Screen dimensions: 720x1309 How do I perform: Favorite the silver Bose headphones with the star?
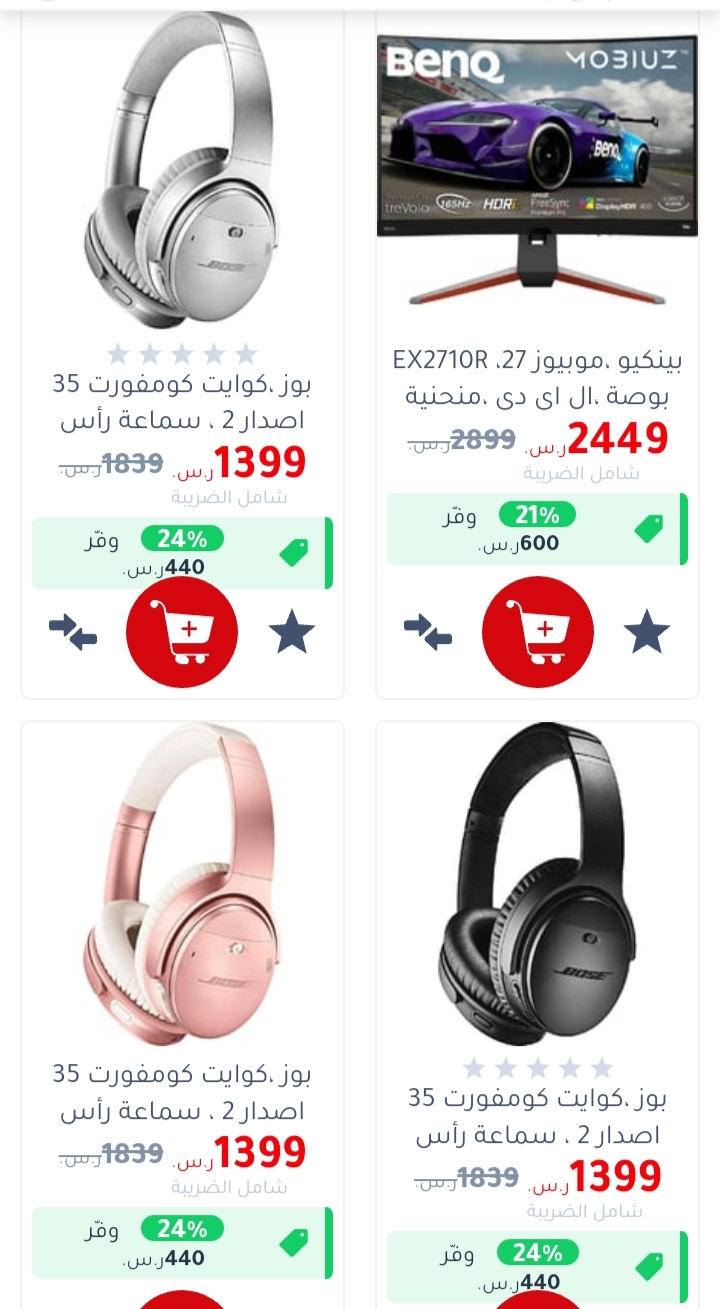point(292,632)
